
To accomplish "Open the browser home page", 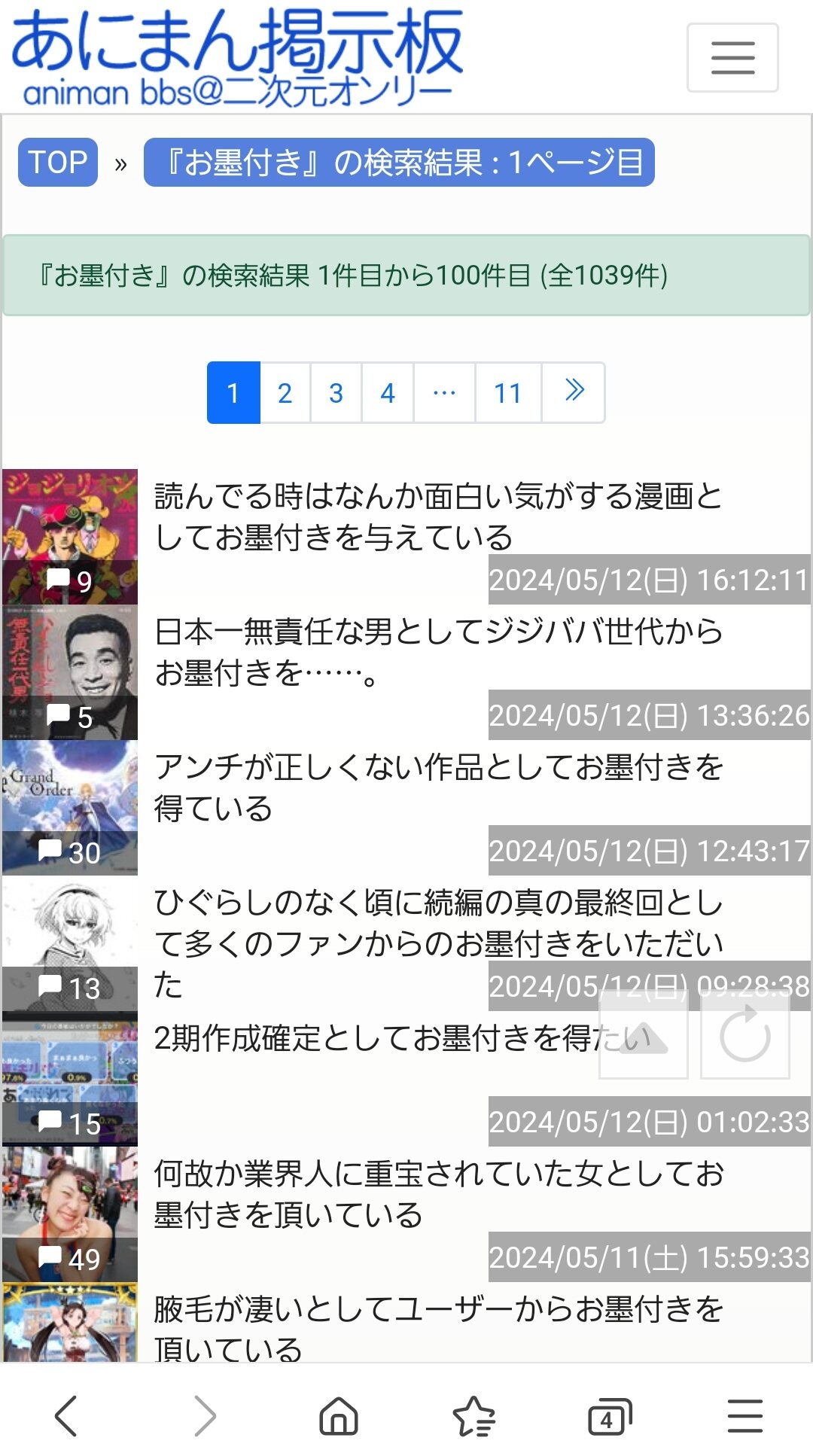I will pos(339,1416).
